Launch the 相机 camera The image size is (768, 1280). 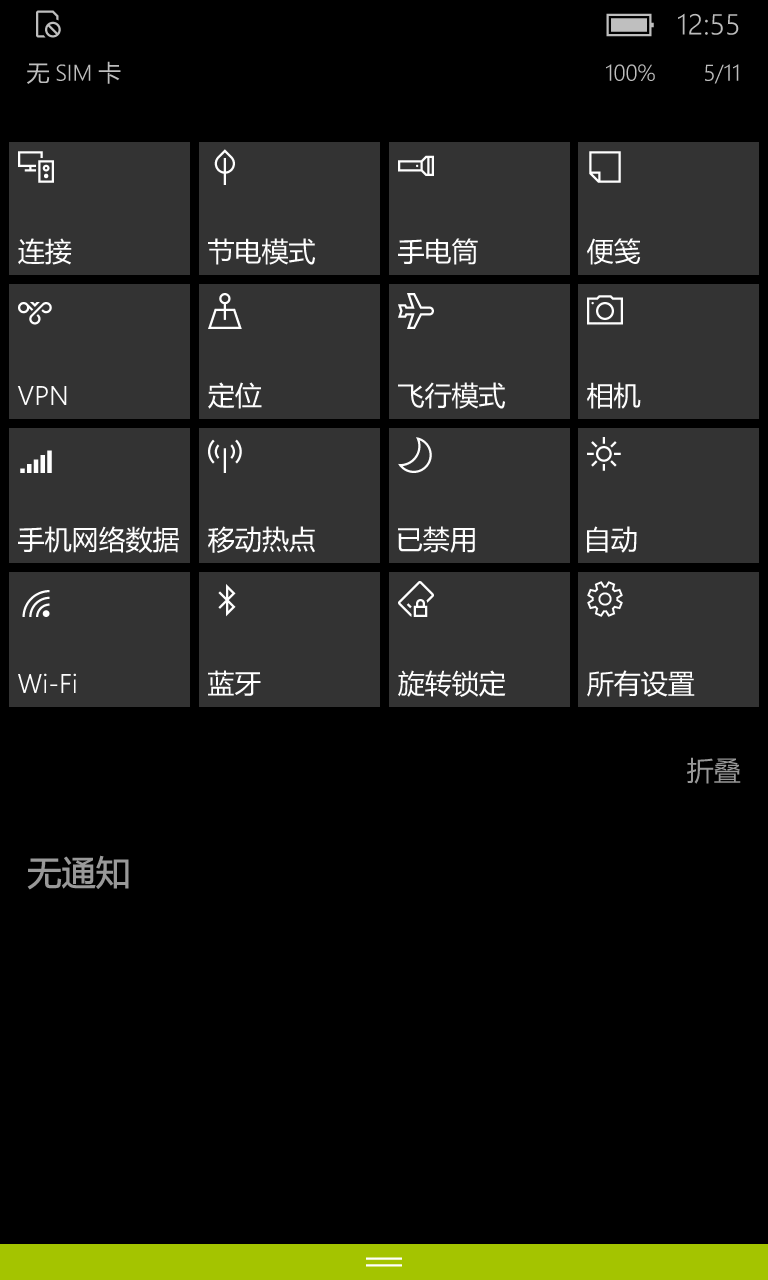[668, 352]
